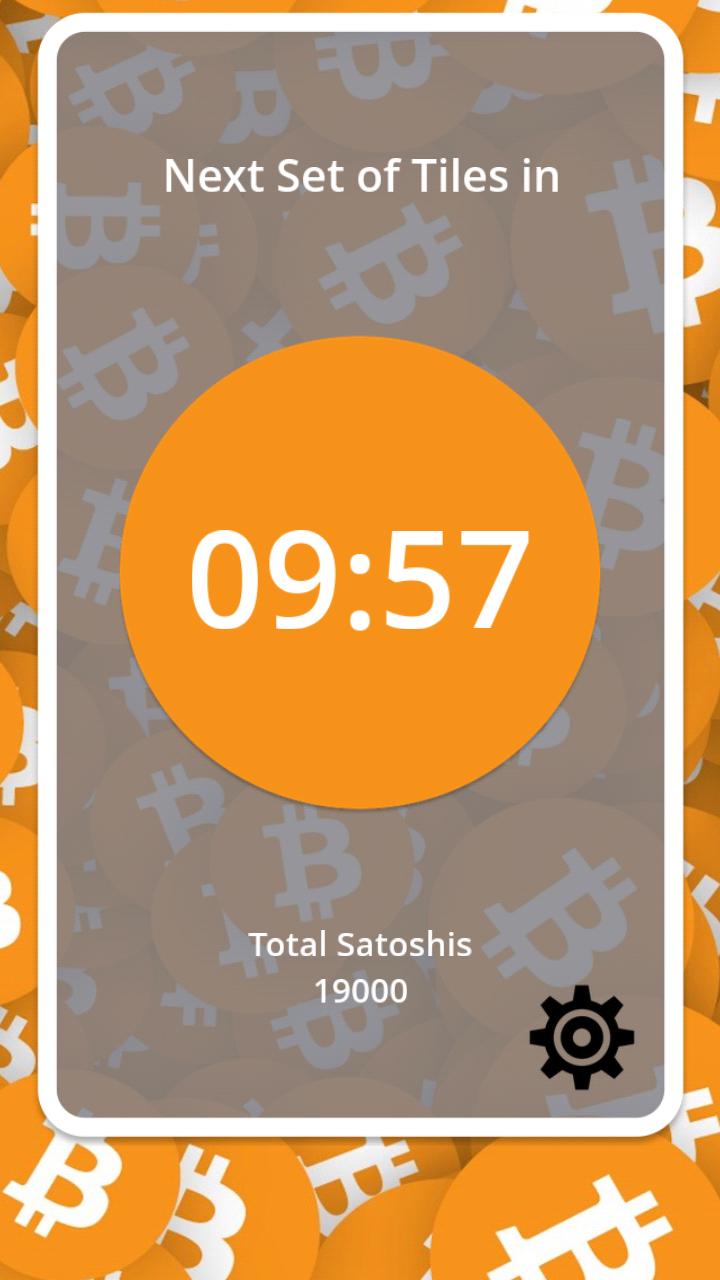Tap the 'Next Set of Tiles in' heading

point(360,177)
